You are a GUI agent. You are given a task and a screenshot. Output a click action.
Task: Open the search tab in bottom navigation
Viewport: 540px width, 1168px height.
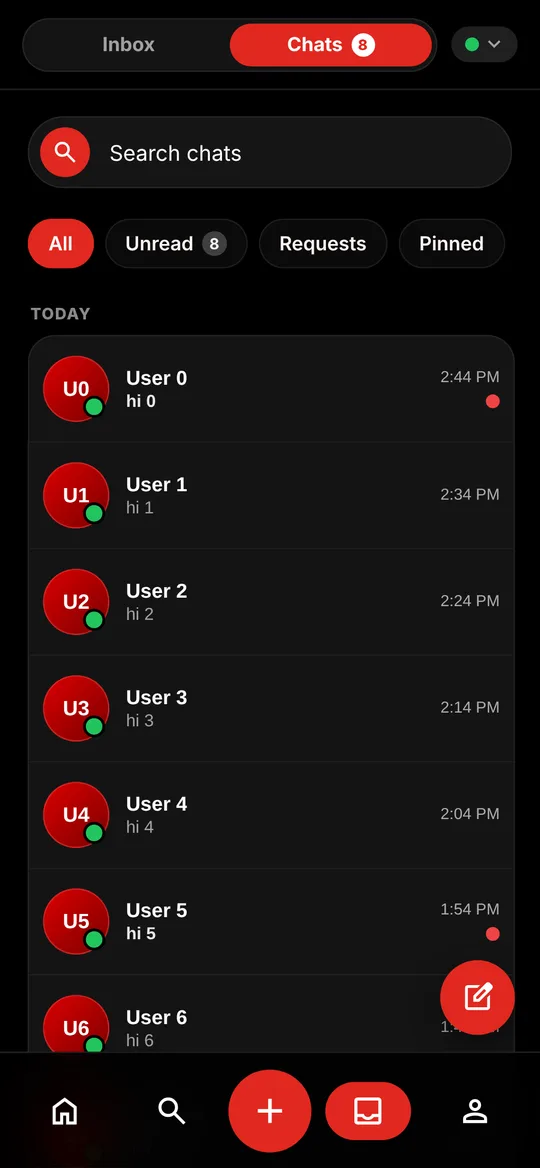tap(172, 1111)
